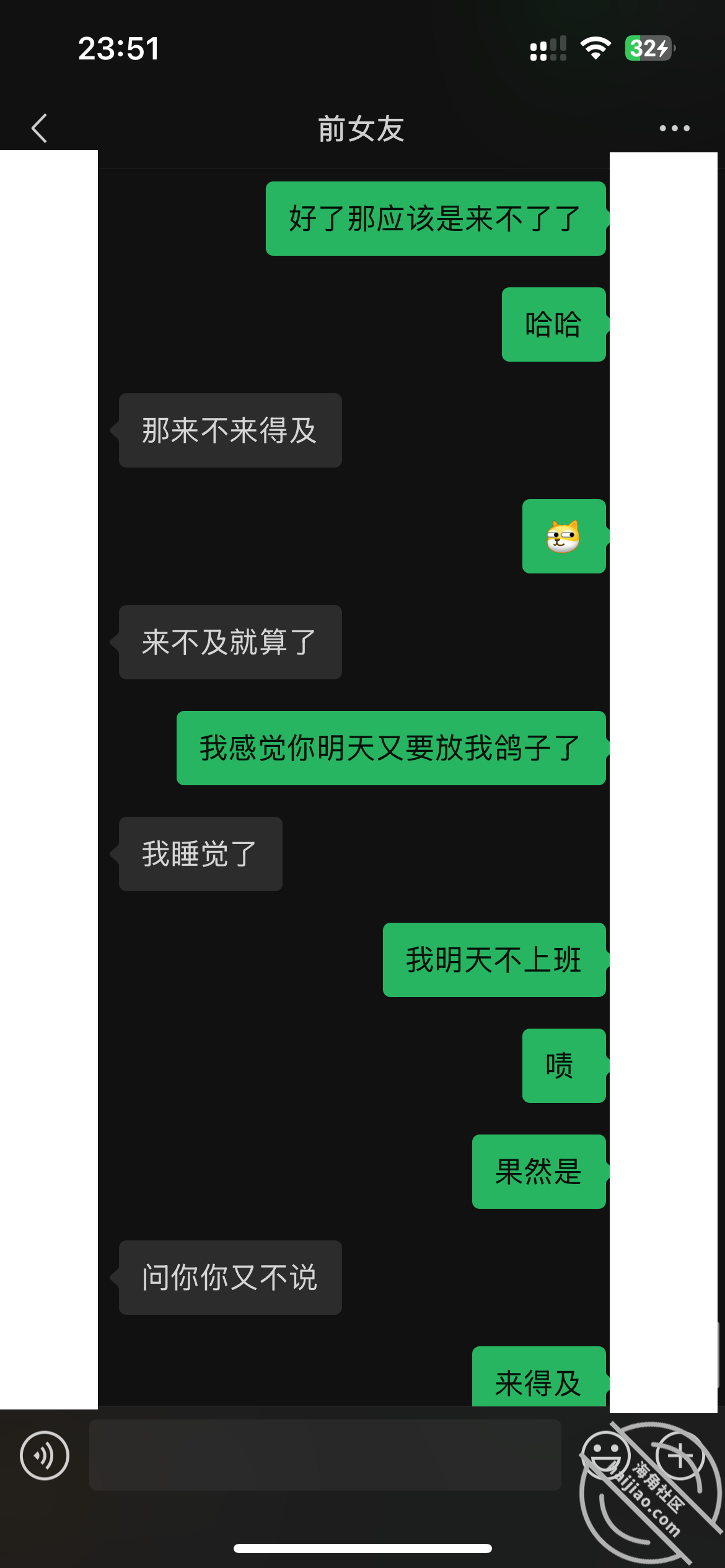Switch to voice message input

coord(45,1455)
